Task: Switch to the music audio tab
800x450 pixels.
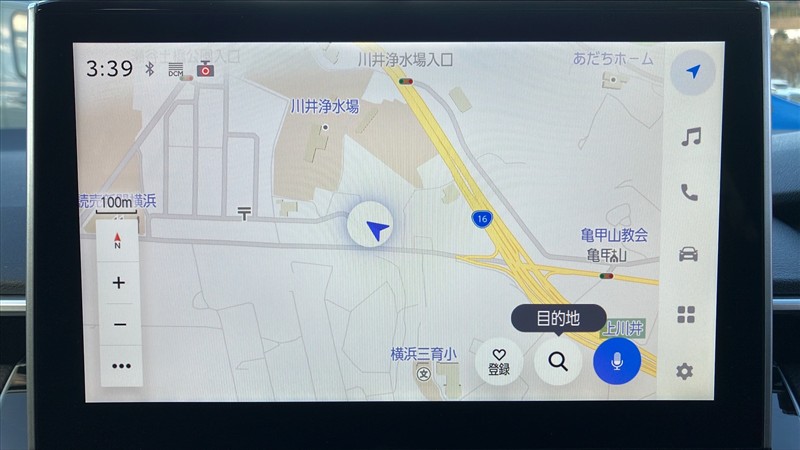Action: point(690,137)
